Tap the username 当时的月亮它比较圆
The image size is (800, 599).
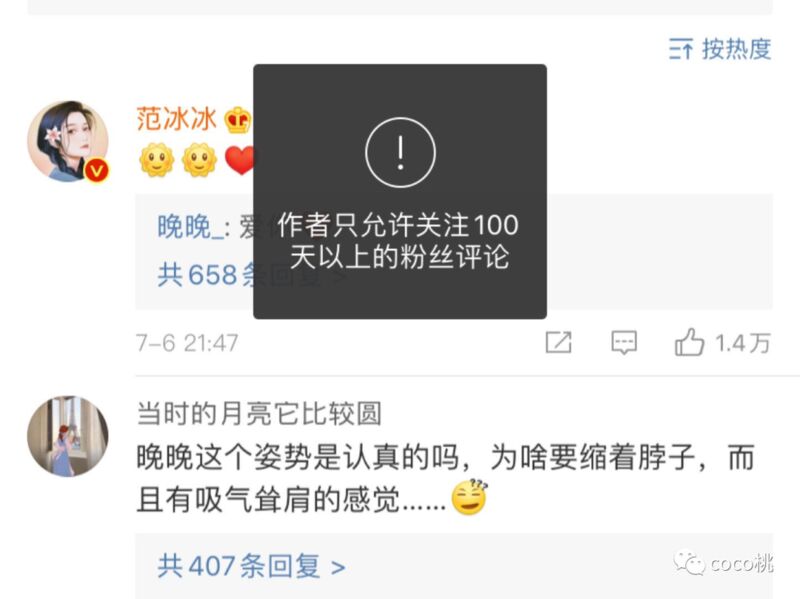click(x=258, y=413)
